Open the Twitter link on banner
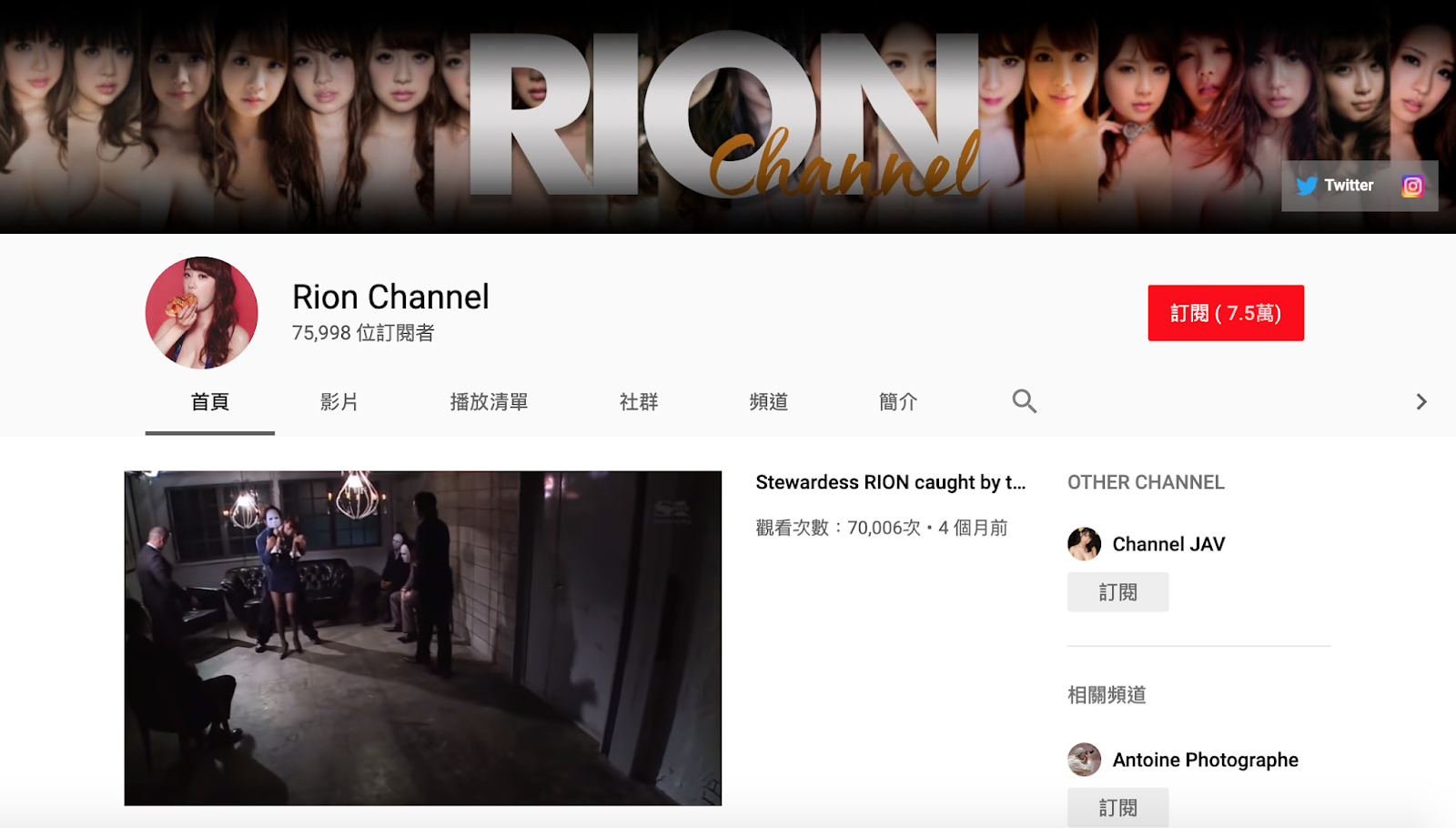1456x828 pixels. [1336, 186]
